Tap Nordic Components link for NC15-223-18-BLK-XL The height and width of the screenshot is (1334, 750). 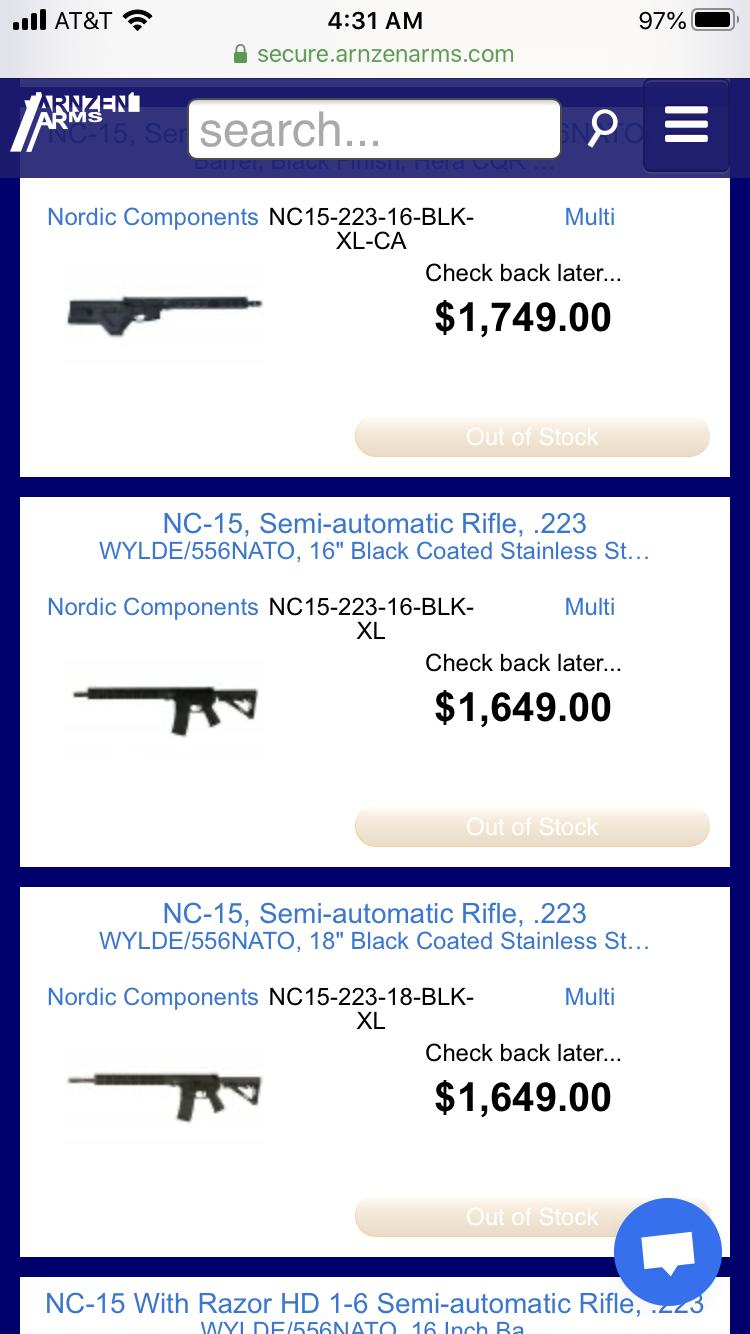[x=153, y=997]
